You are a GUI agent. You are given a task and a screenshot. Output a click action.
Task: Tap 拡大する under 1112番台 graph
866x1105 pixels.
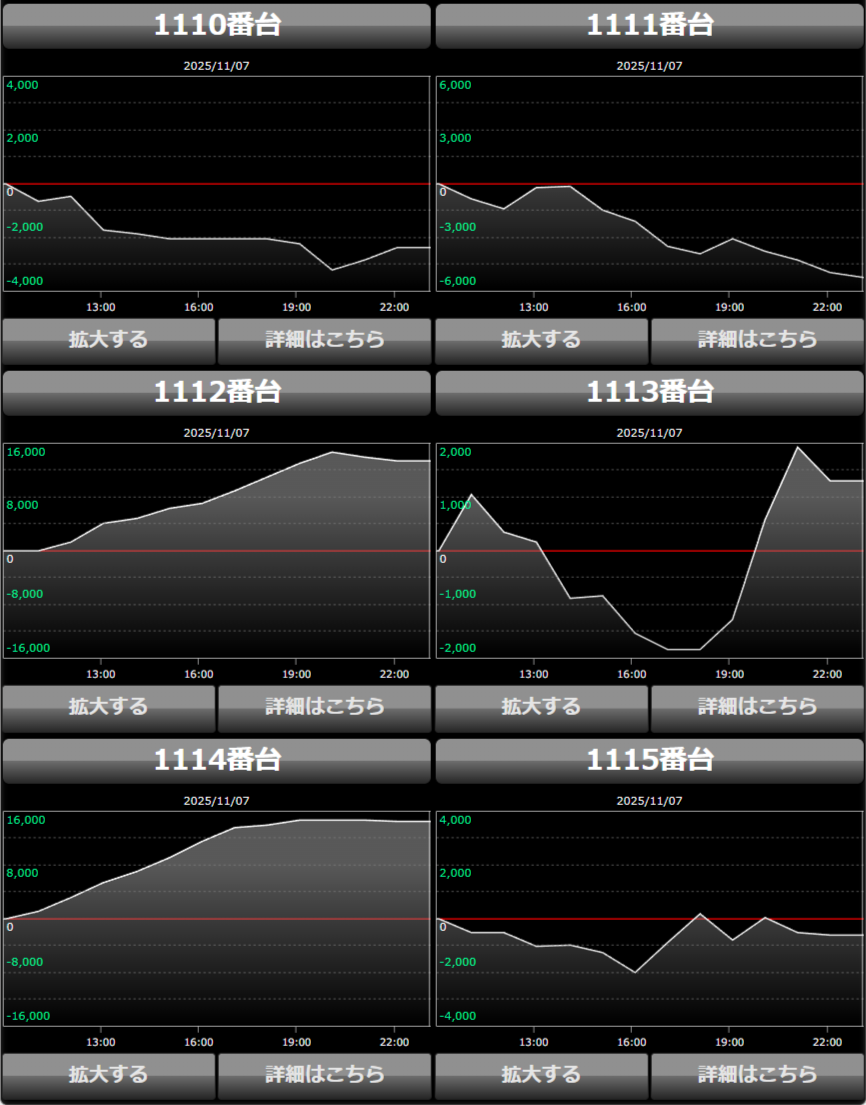point(108,707)
